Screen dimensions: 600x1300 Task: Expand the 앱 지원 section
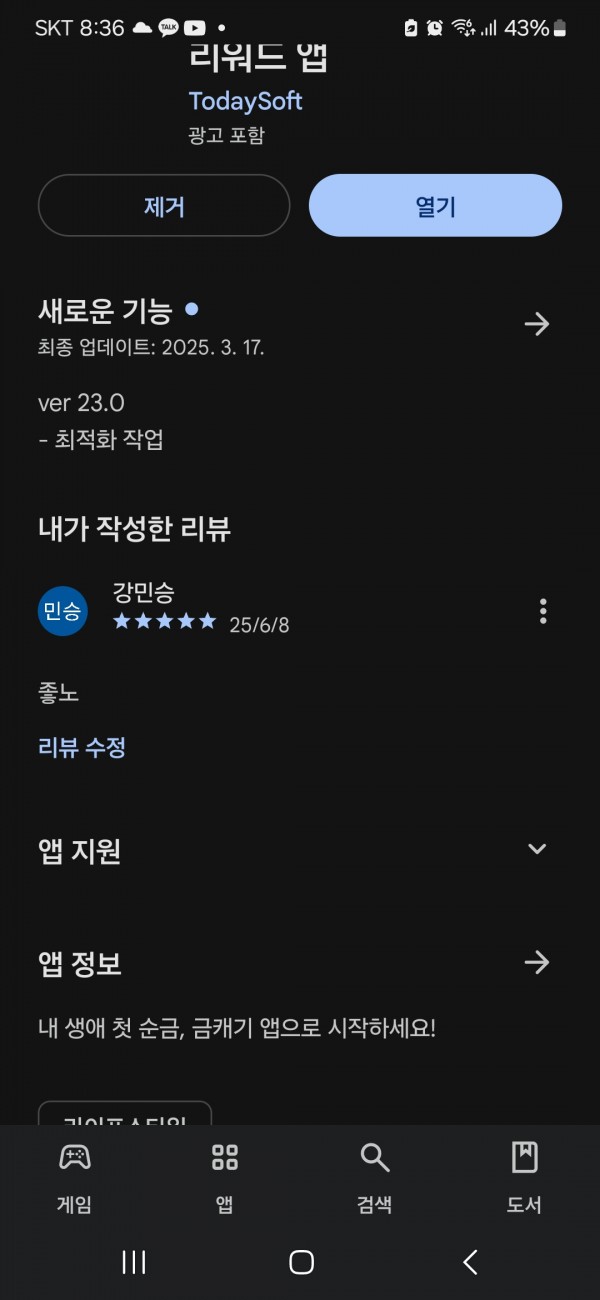(537, 849)
